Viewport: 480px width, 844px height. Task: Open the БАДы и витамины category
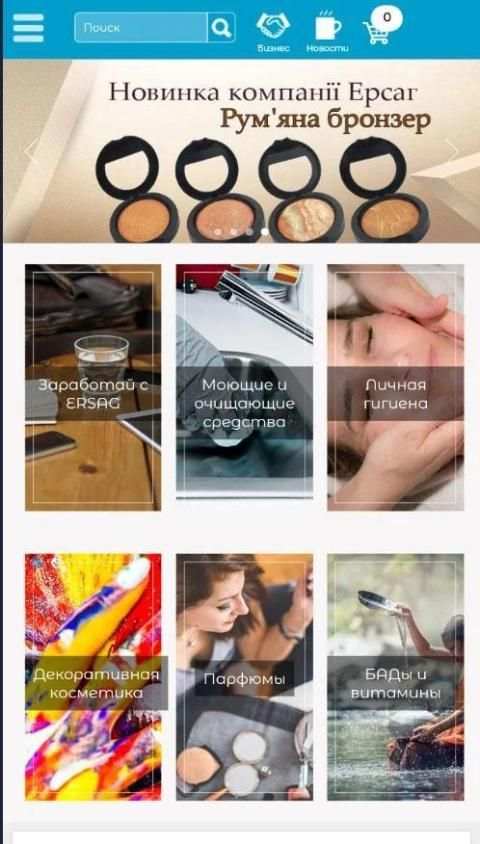(x=396, y=677)
